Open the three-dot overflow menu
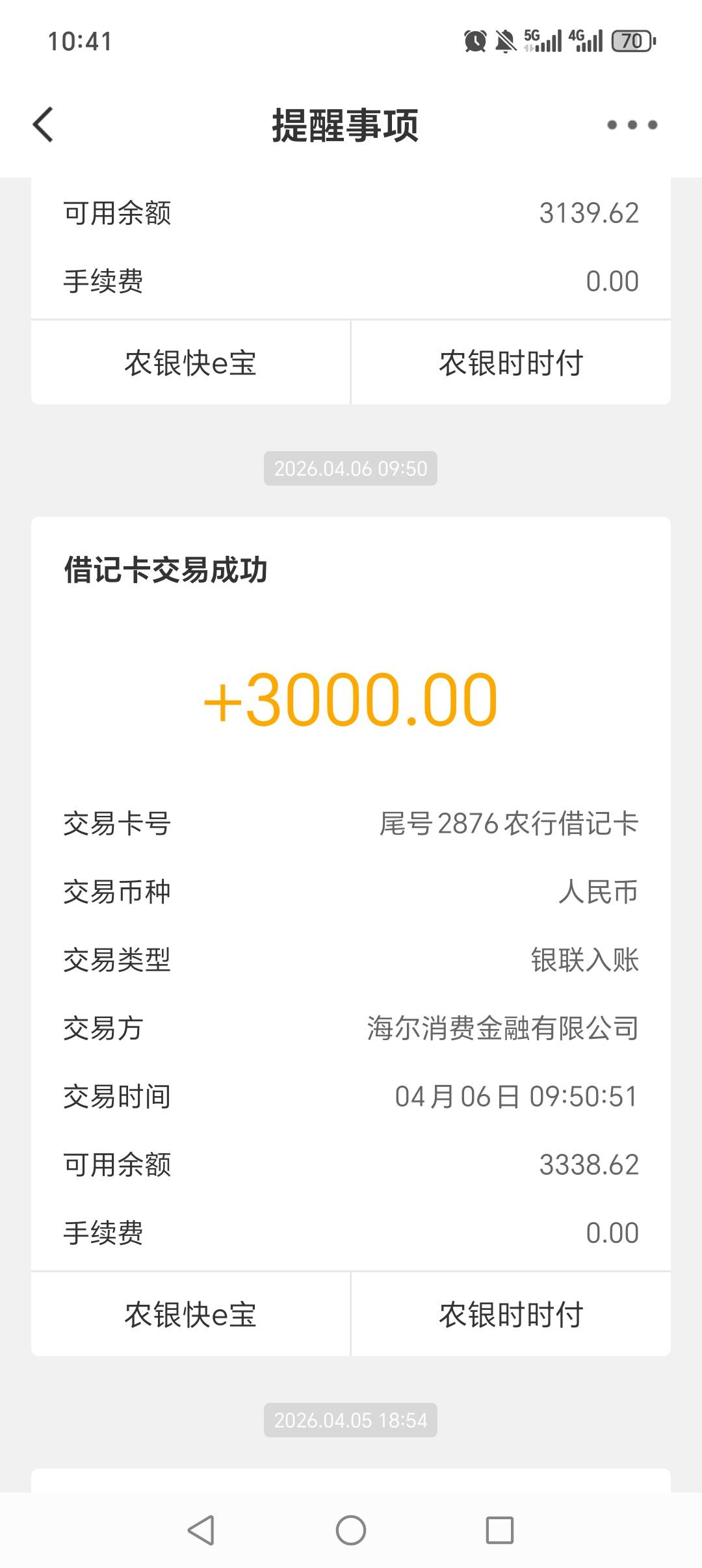The image size is (702, 1568). (632, 125)
